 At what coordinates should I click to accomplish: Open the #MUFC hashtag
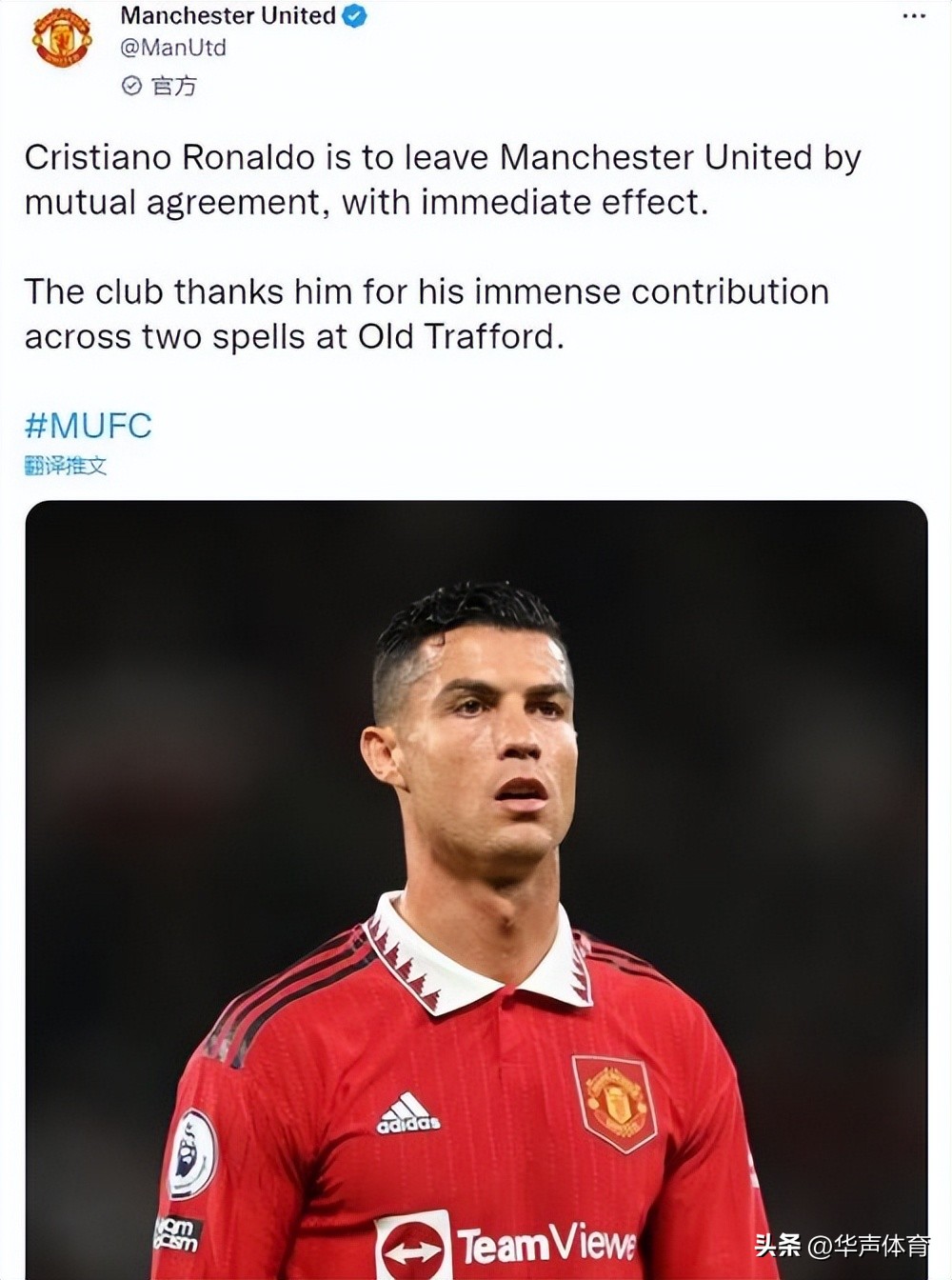click(88, 425)
